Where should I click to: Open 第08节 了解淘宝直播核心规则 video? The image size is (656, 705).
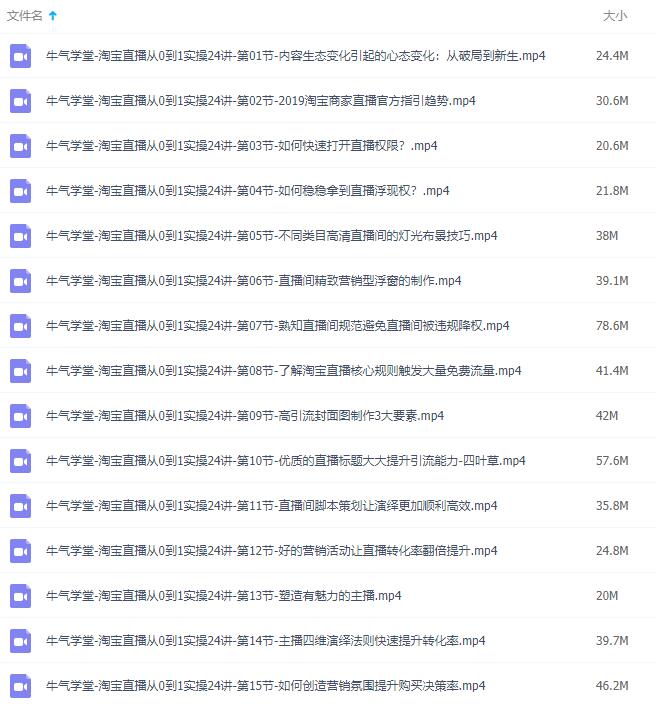click(284, 371)
